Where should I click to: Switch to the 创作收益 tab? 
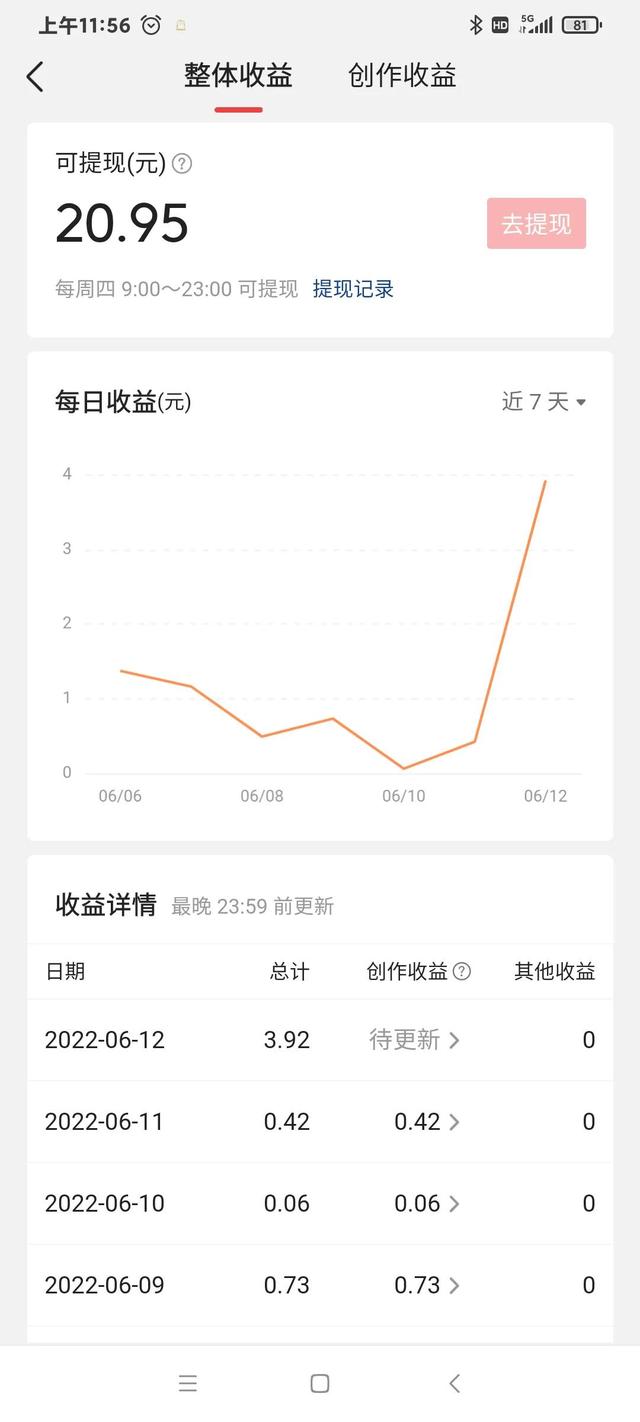[402, 76]
